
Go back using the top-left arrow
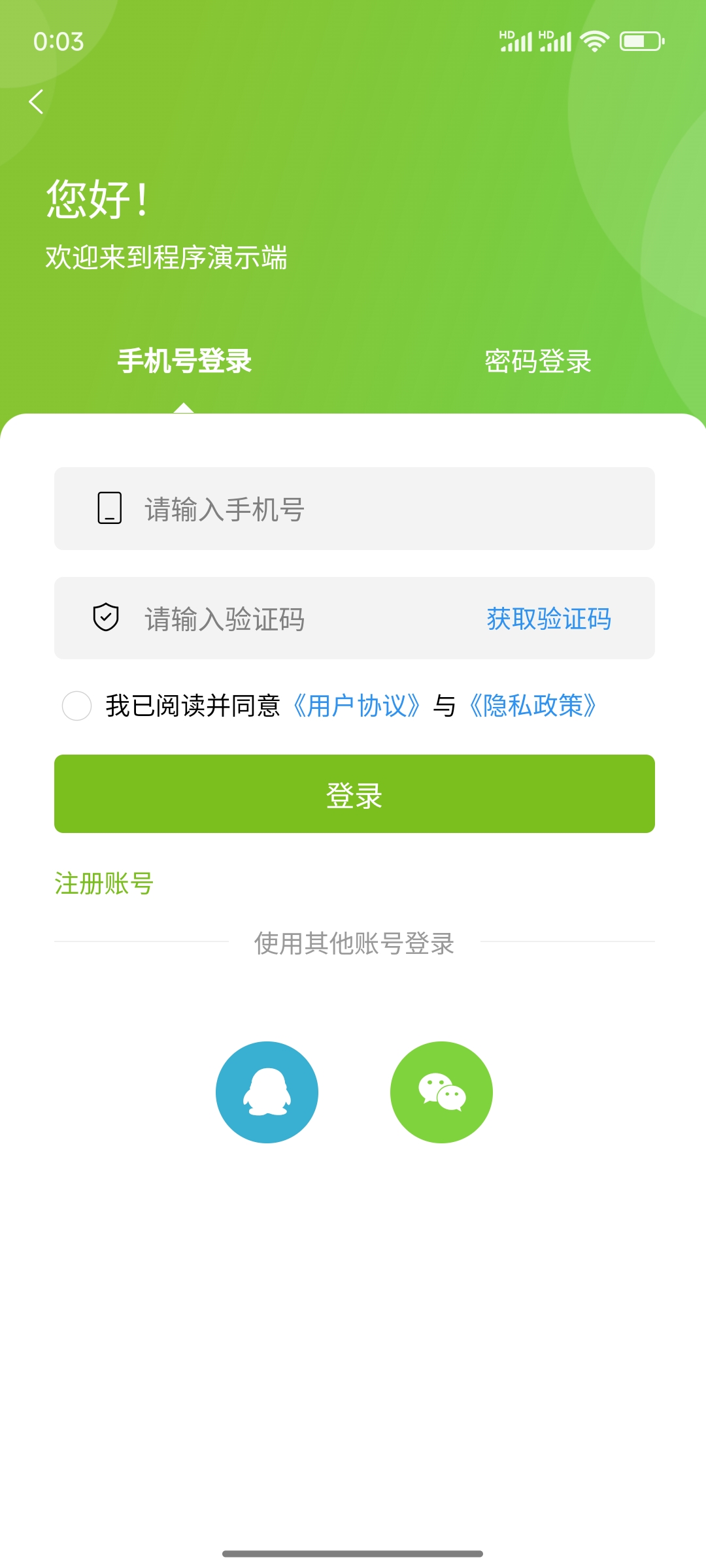coord(36,101)
